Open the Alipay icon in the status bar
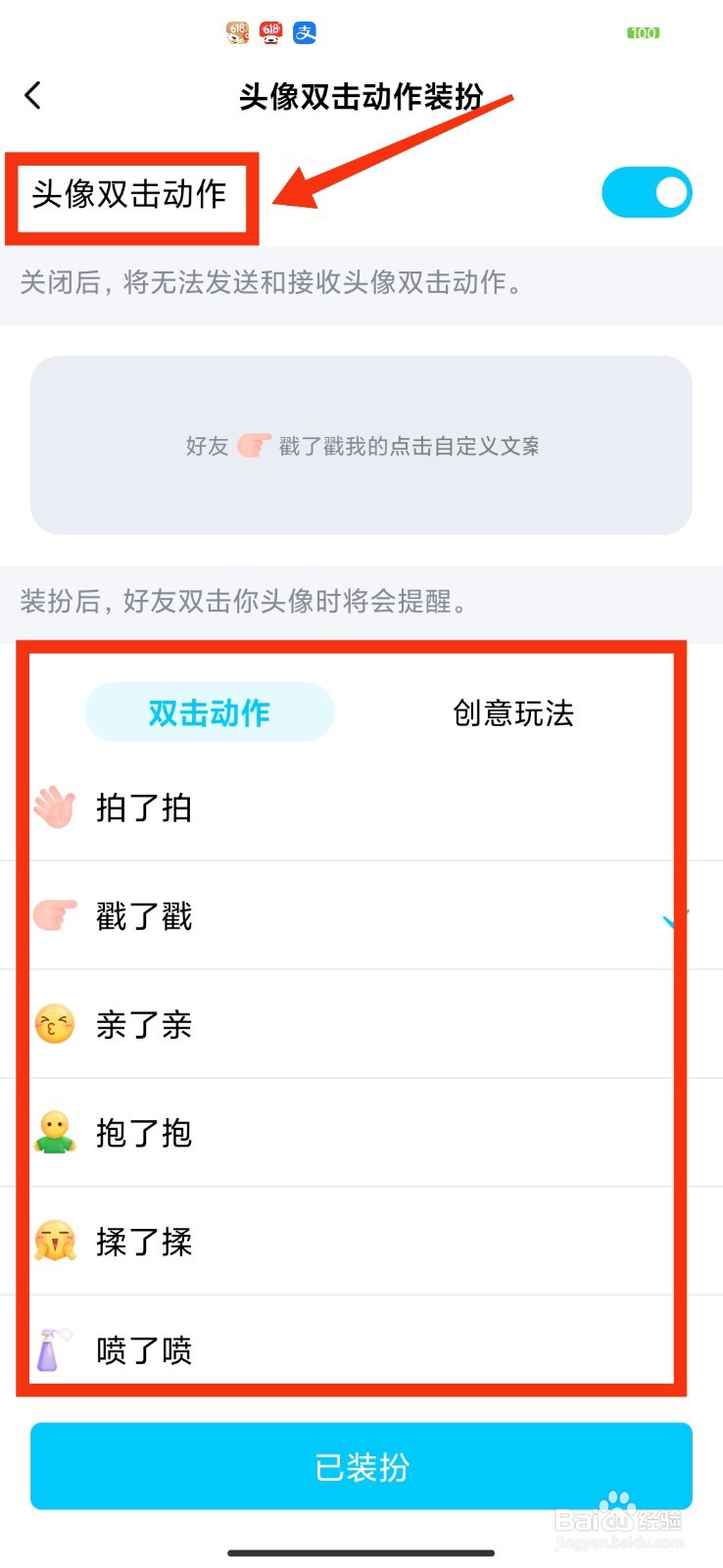723x1568 pixels. 305,32
